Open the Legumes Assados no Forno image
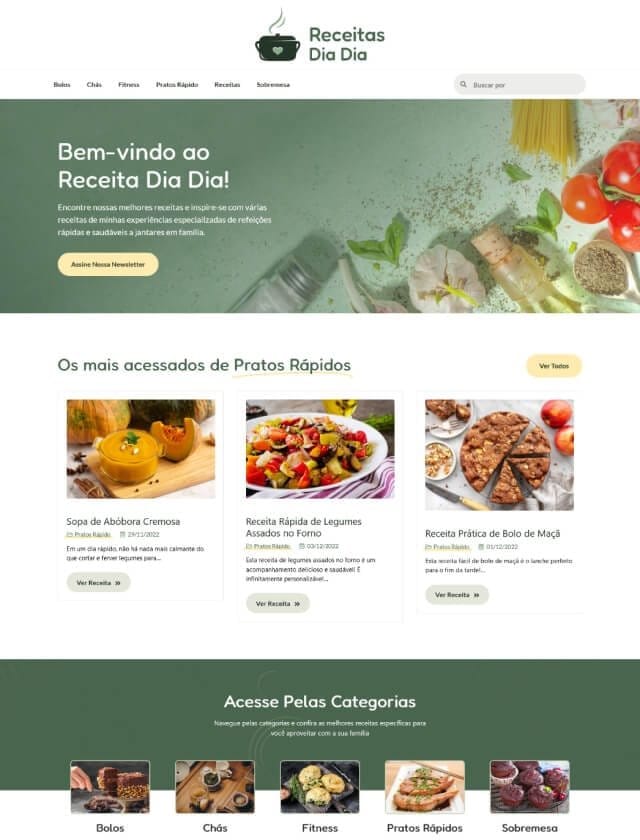 click(x=320, y=449)
